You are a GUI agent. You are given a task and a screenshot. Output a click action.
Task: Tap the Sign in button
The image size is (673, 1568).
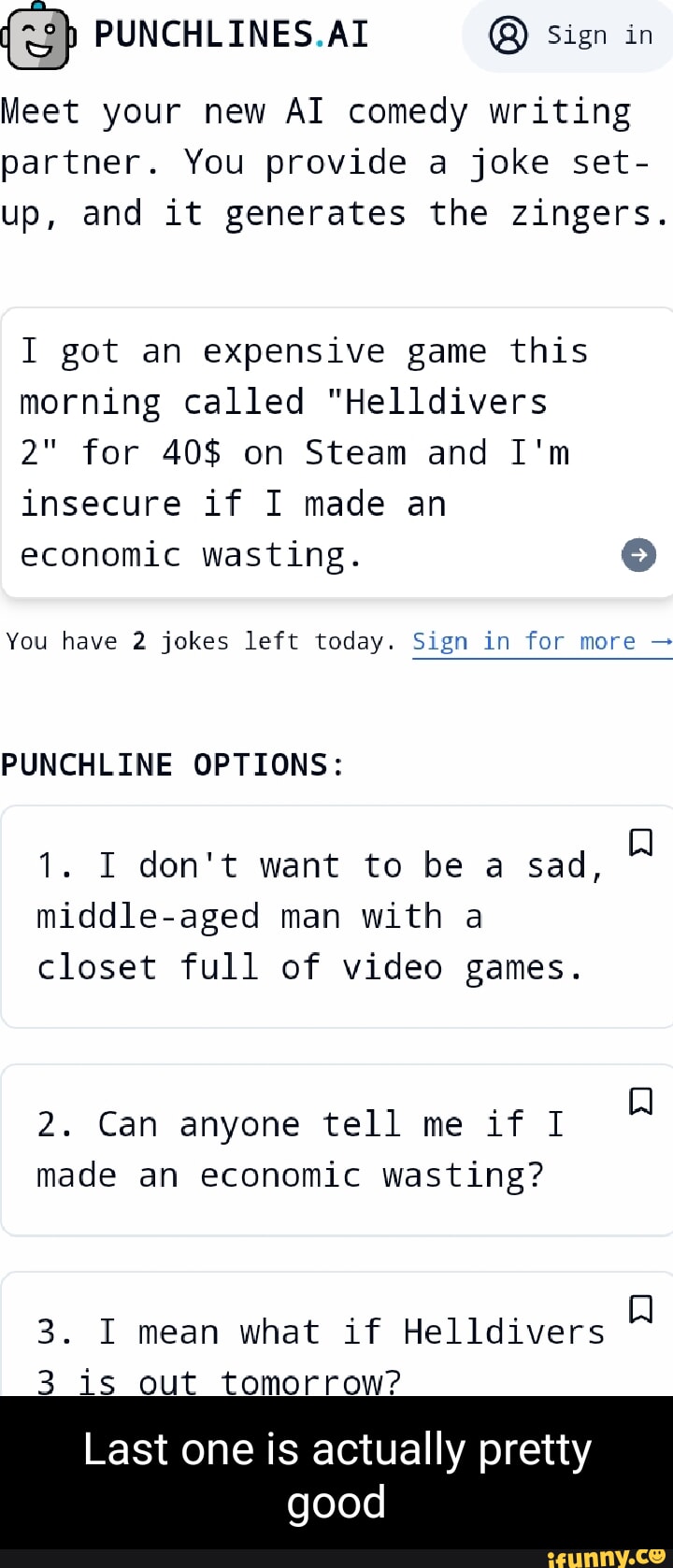pos(570,36)
